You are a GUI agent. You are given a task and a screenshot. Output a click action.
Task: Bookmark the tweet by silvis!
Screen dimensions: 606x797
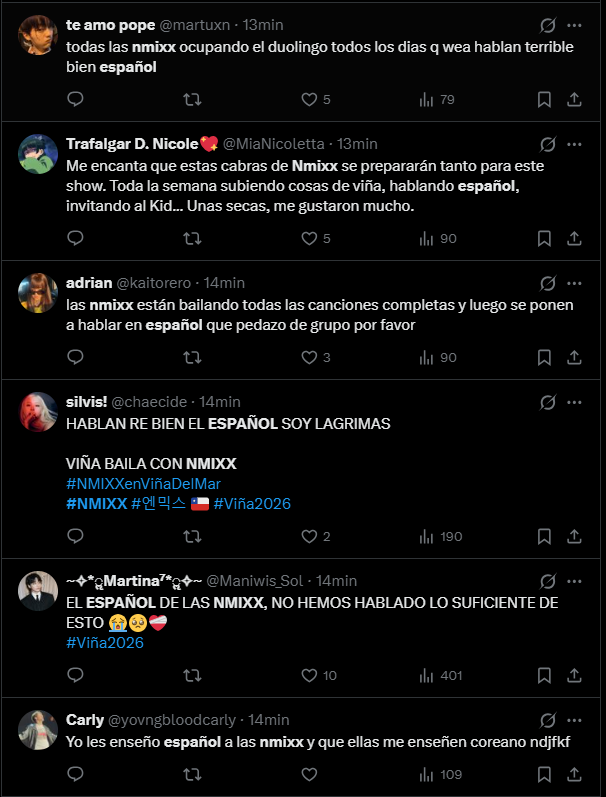click(x=544, y=536)
